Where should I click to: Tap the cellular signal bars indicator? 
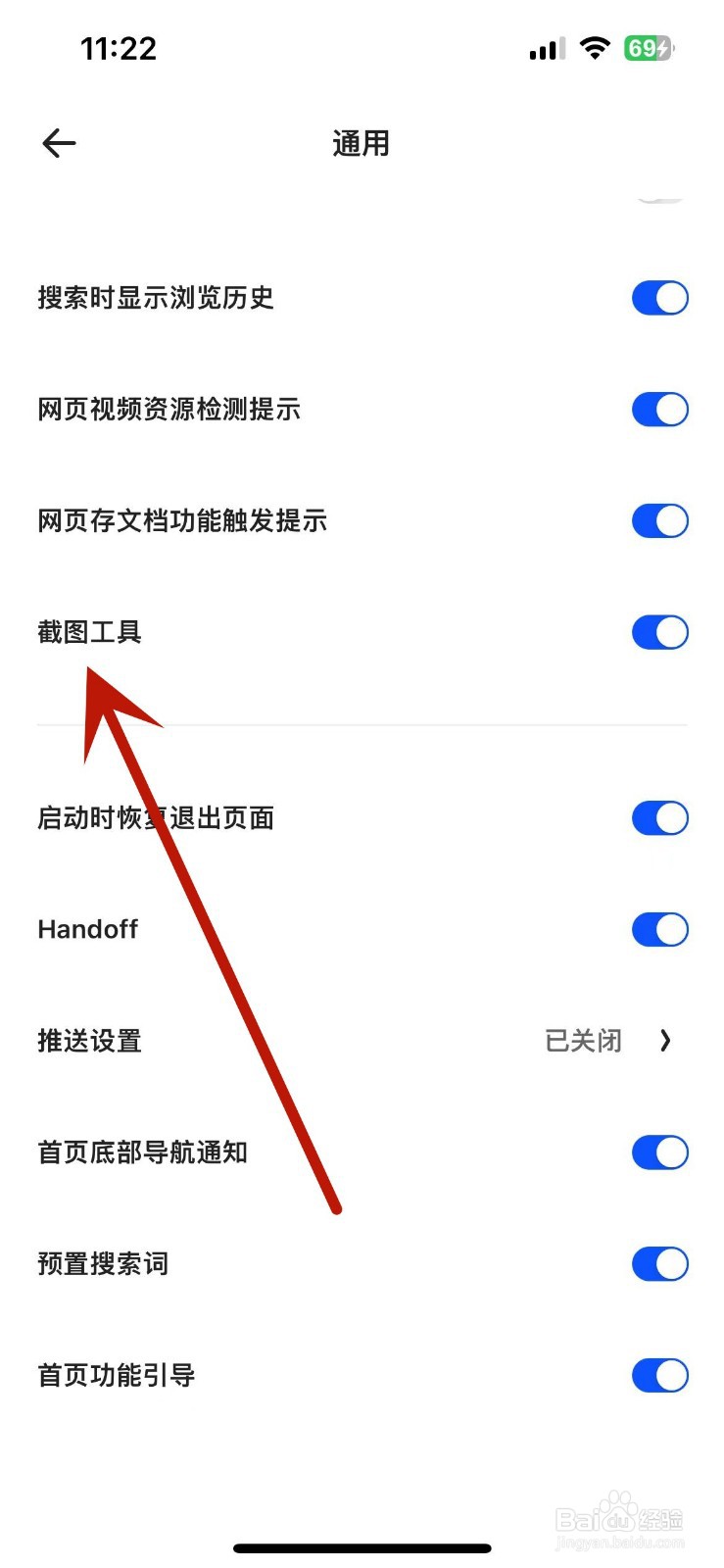pos(545,48)
